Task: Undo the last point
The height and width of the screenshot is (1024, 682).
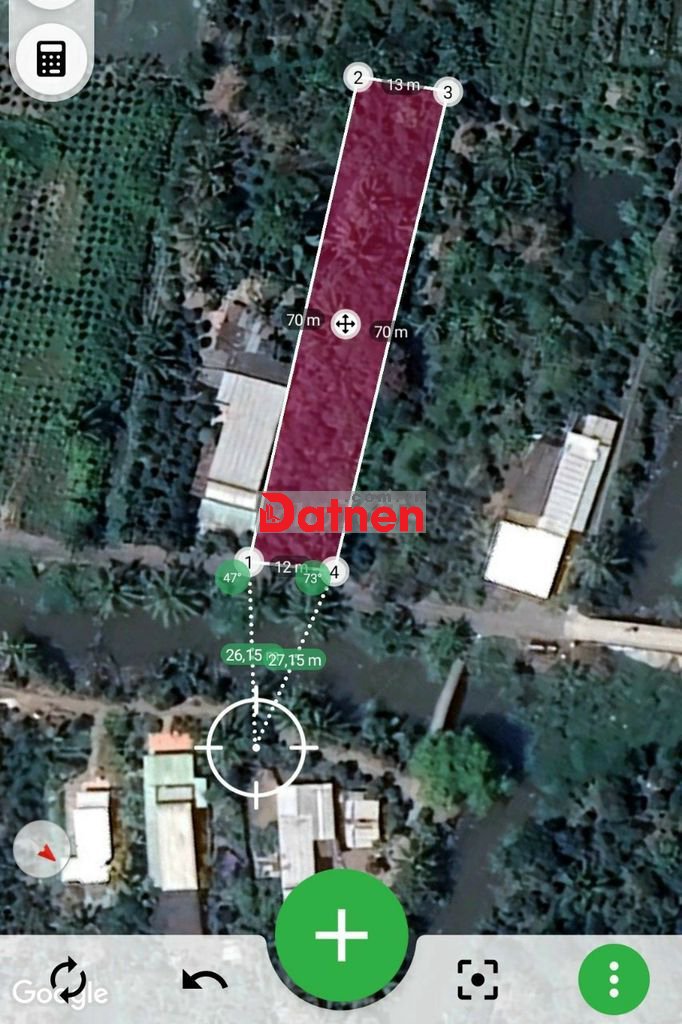Action: point(205,979)
